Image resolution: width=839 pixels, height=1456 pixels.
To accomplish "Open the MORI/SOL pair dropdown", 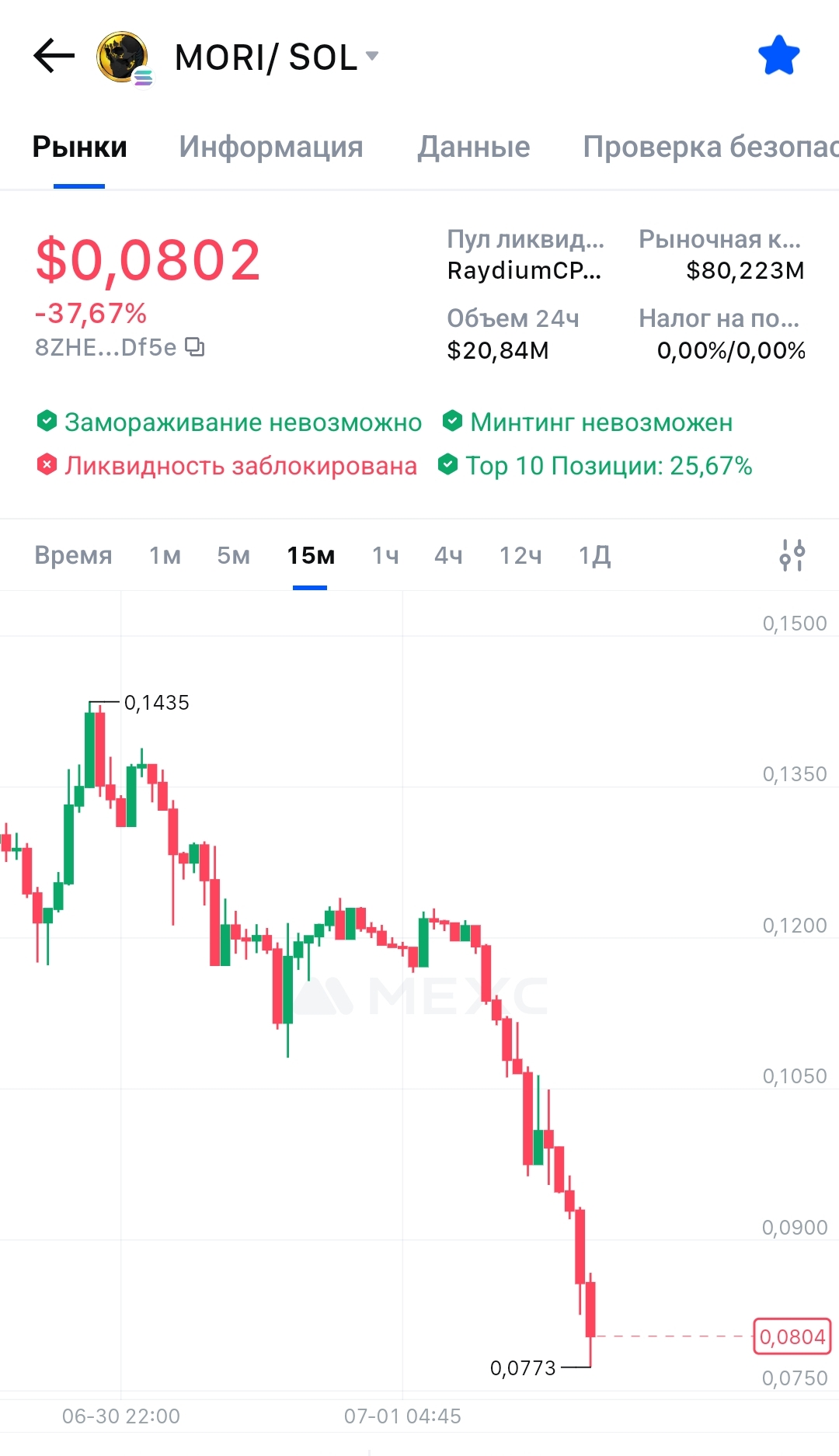I will pos(277,57).
